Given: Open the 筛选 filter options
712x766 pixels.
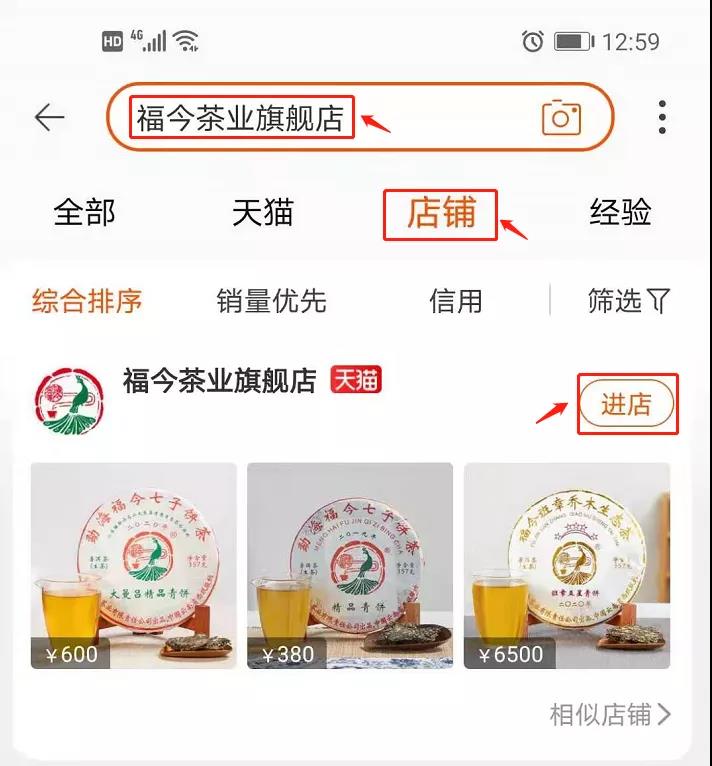Looking at the screenshot, I should (x=628, y=301).
